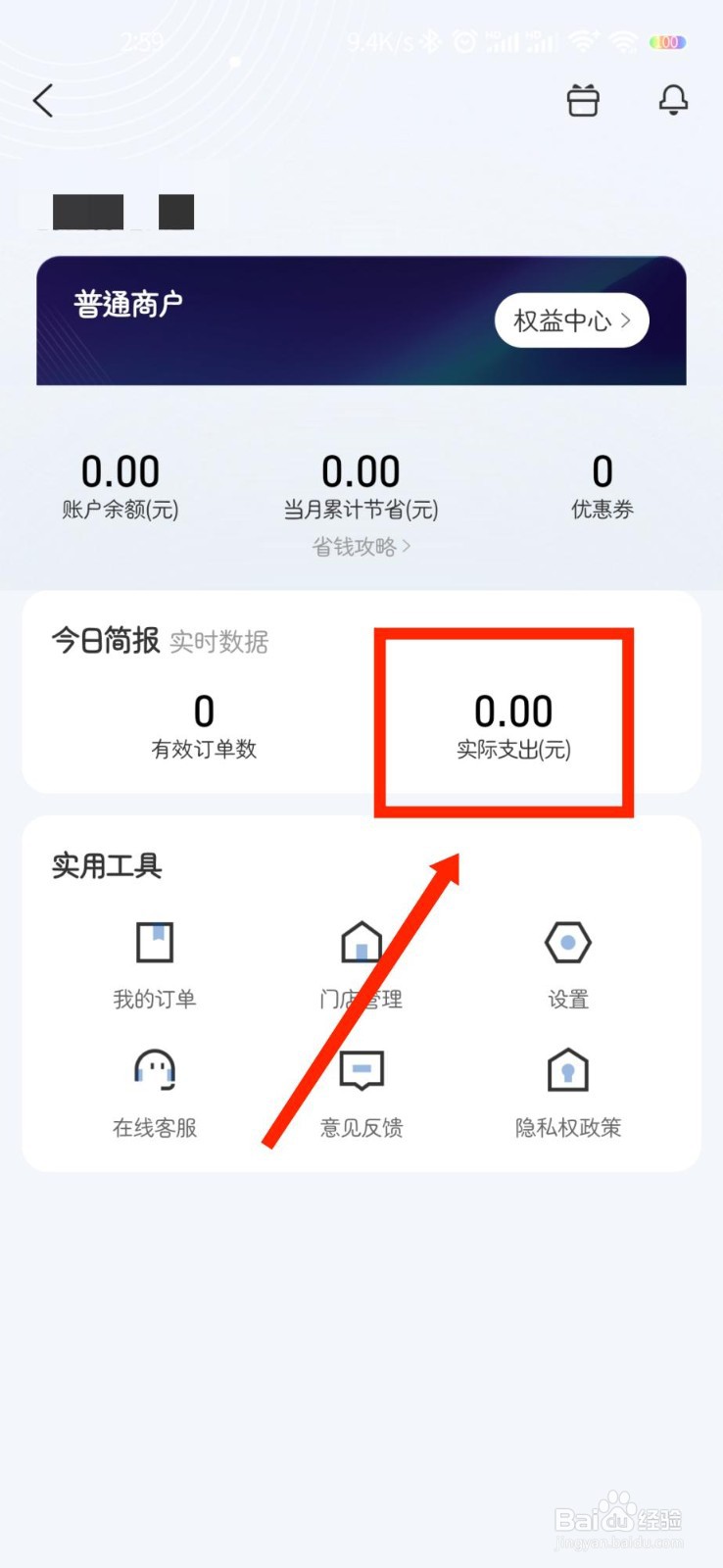Tap 今日简报 daily briefing section header

click(104, 642)
